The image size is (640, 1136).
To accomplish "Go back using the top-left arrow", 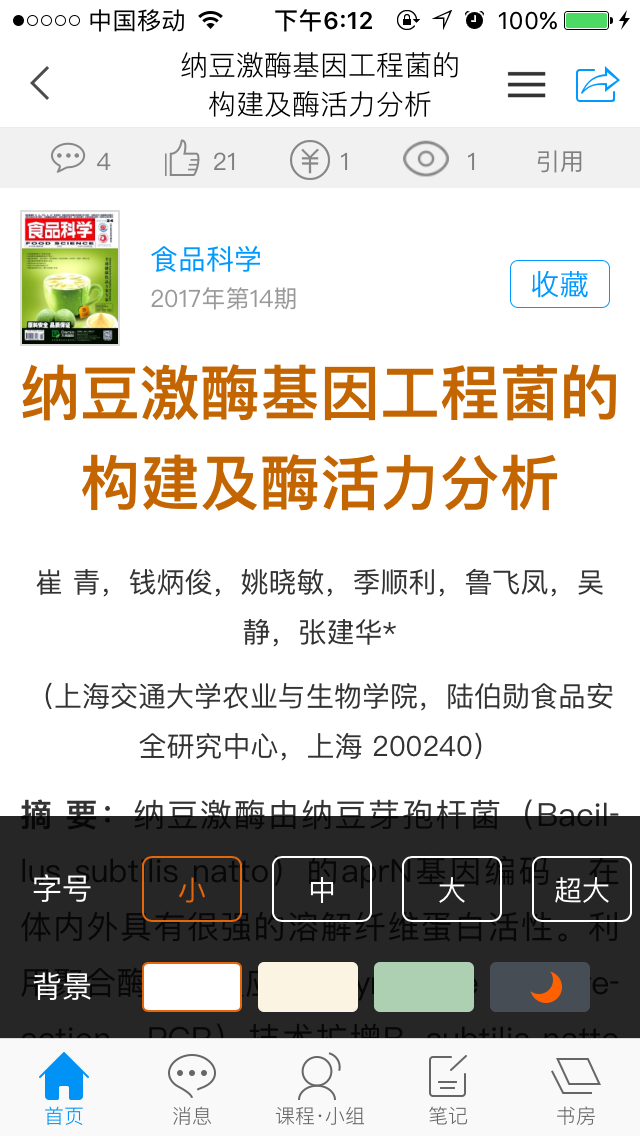I will coord(40,84).
